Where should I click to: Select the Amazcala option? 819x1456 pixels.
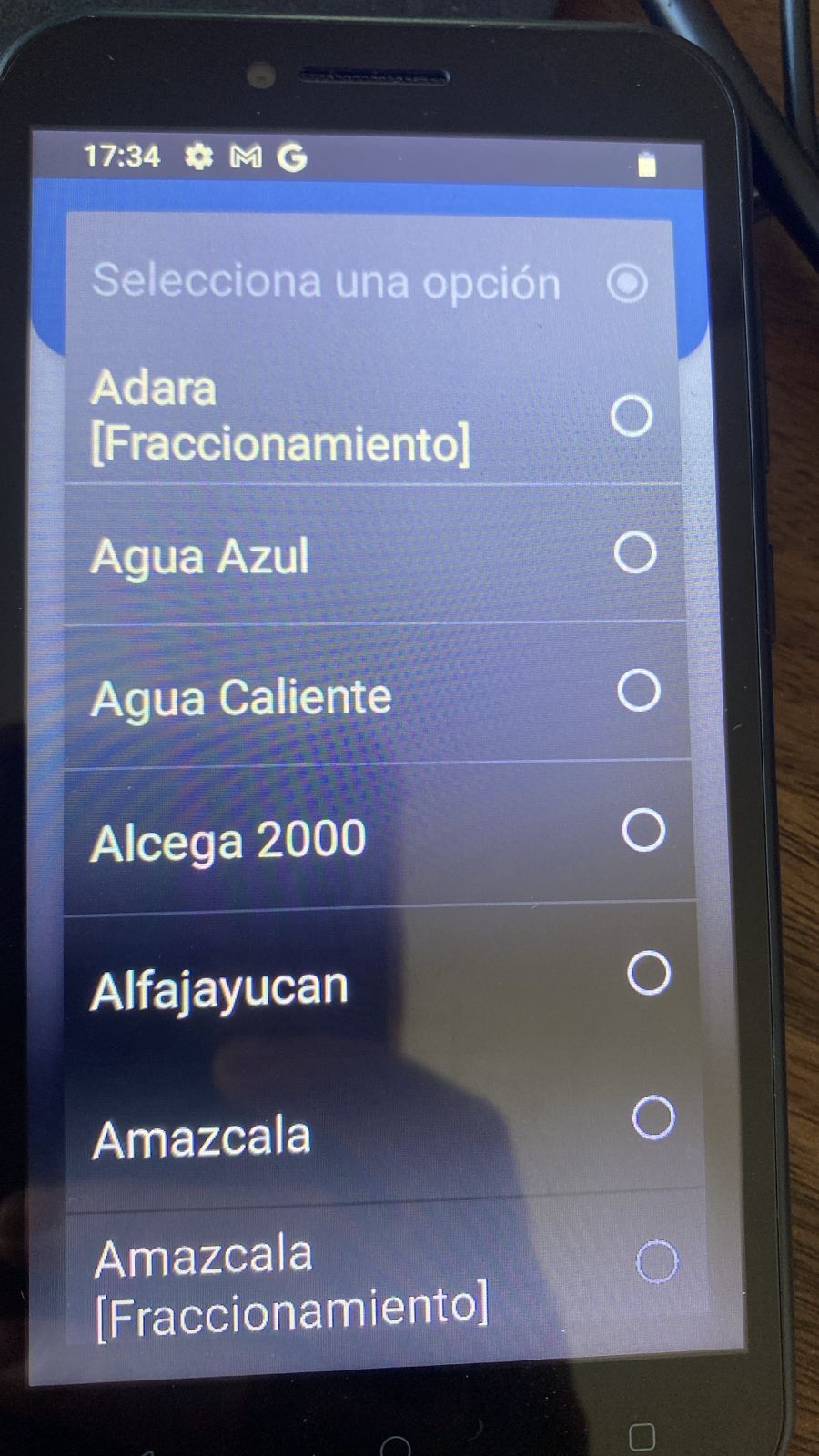point(653,1117)
